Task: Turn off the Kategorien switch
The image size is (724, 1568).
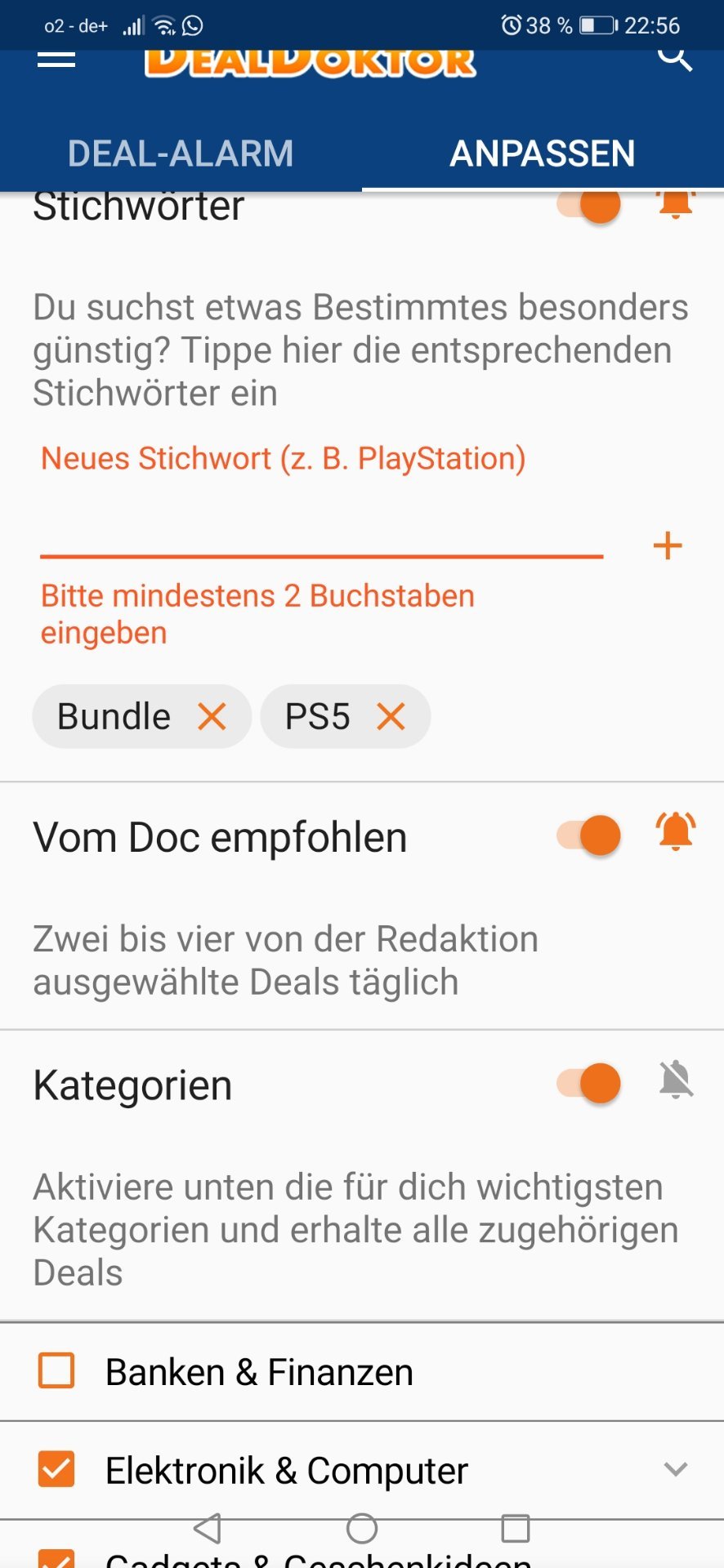Action: click(589, 1084)
